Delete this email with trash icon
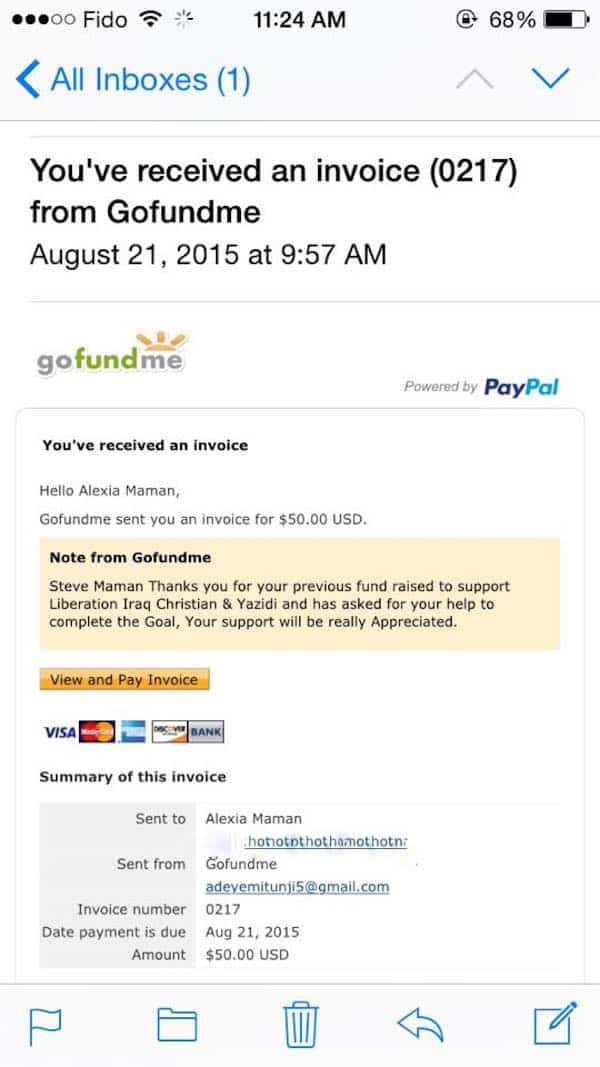Screen dimensions: 600x1067 pyautogui.click(x=300, y=1023)
